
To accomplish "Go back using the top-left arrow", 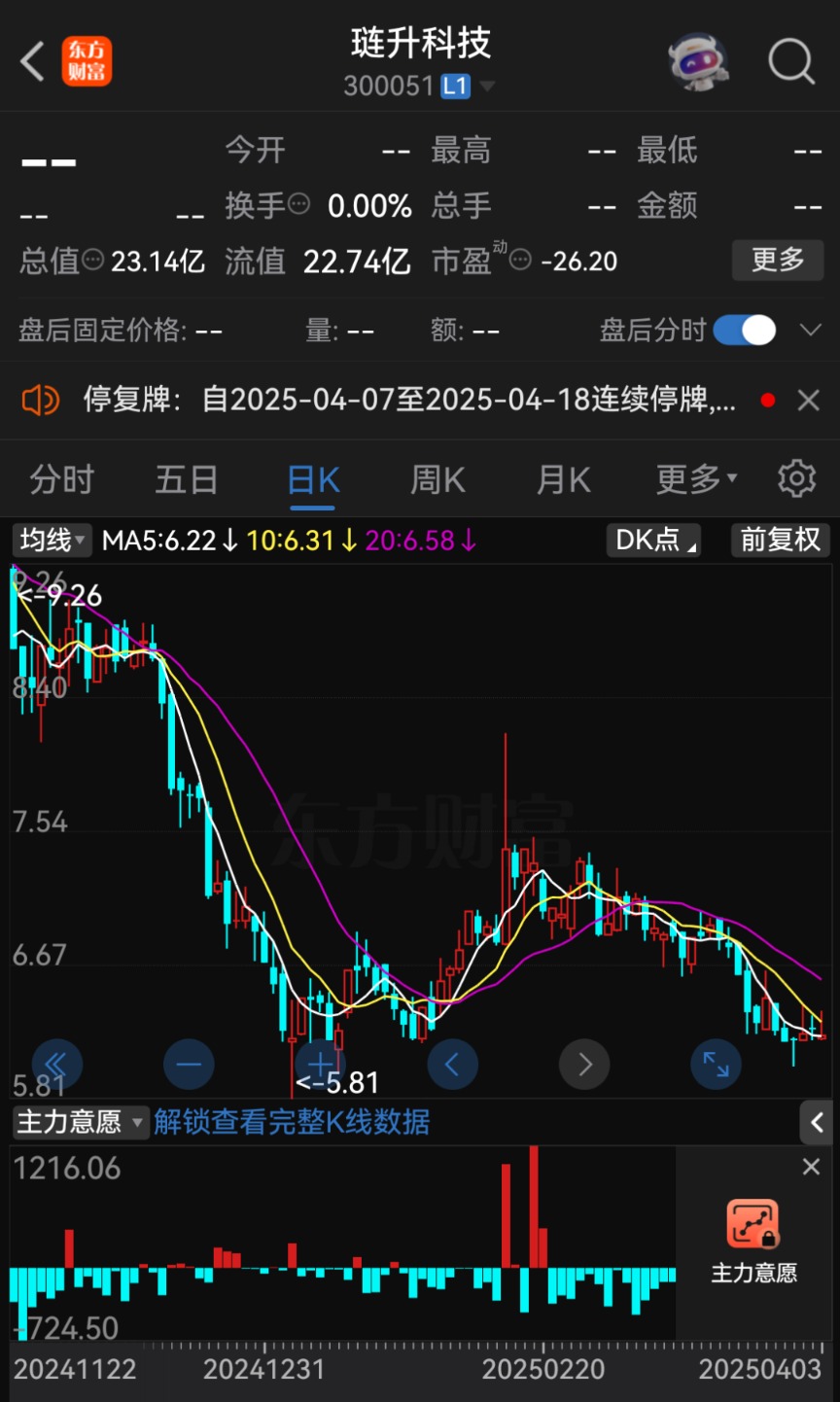I will 32,61.
